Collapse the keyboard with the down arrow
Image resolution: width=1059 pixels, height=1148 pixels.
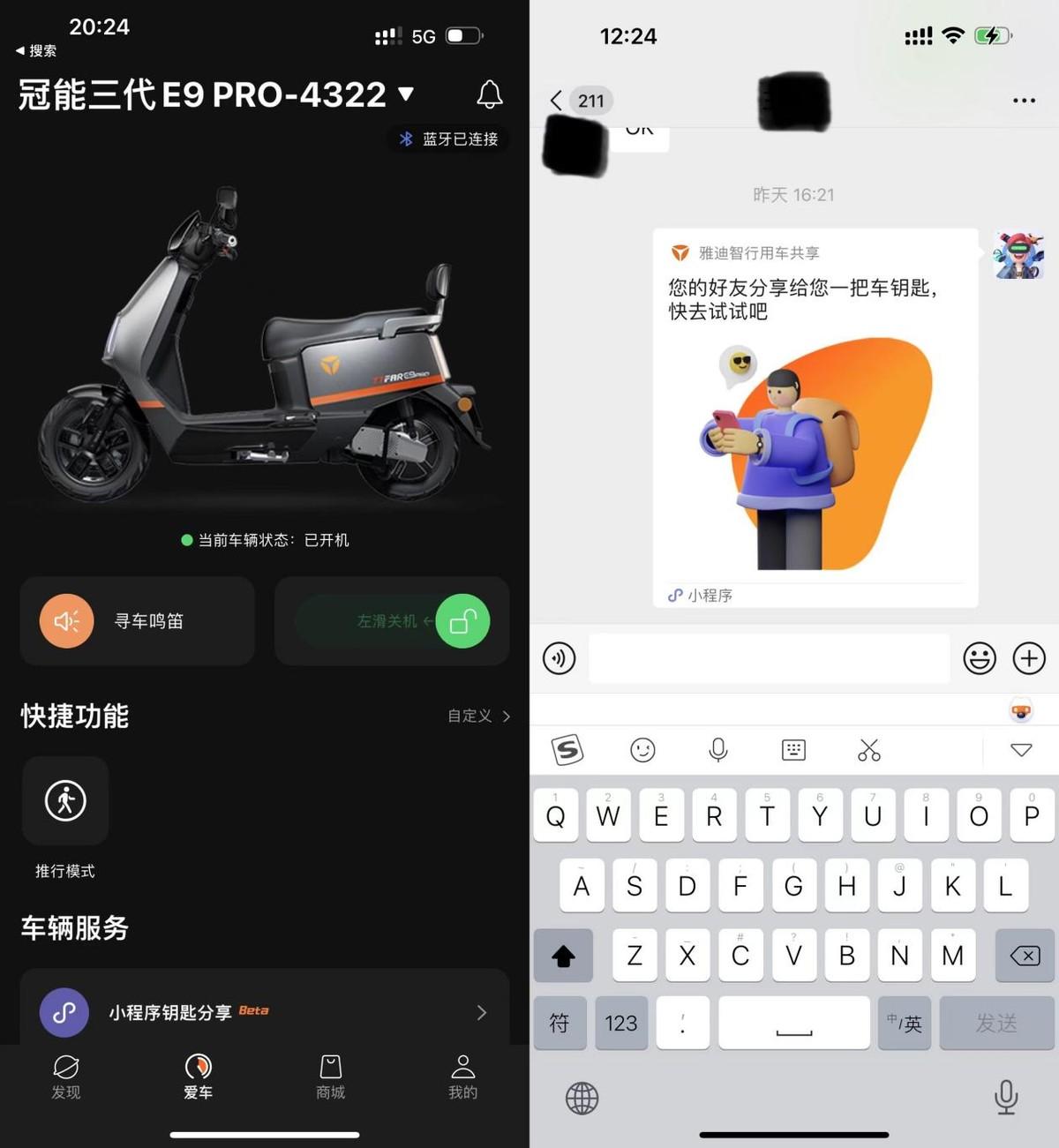[x=1021, y=750]
